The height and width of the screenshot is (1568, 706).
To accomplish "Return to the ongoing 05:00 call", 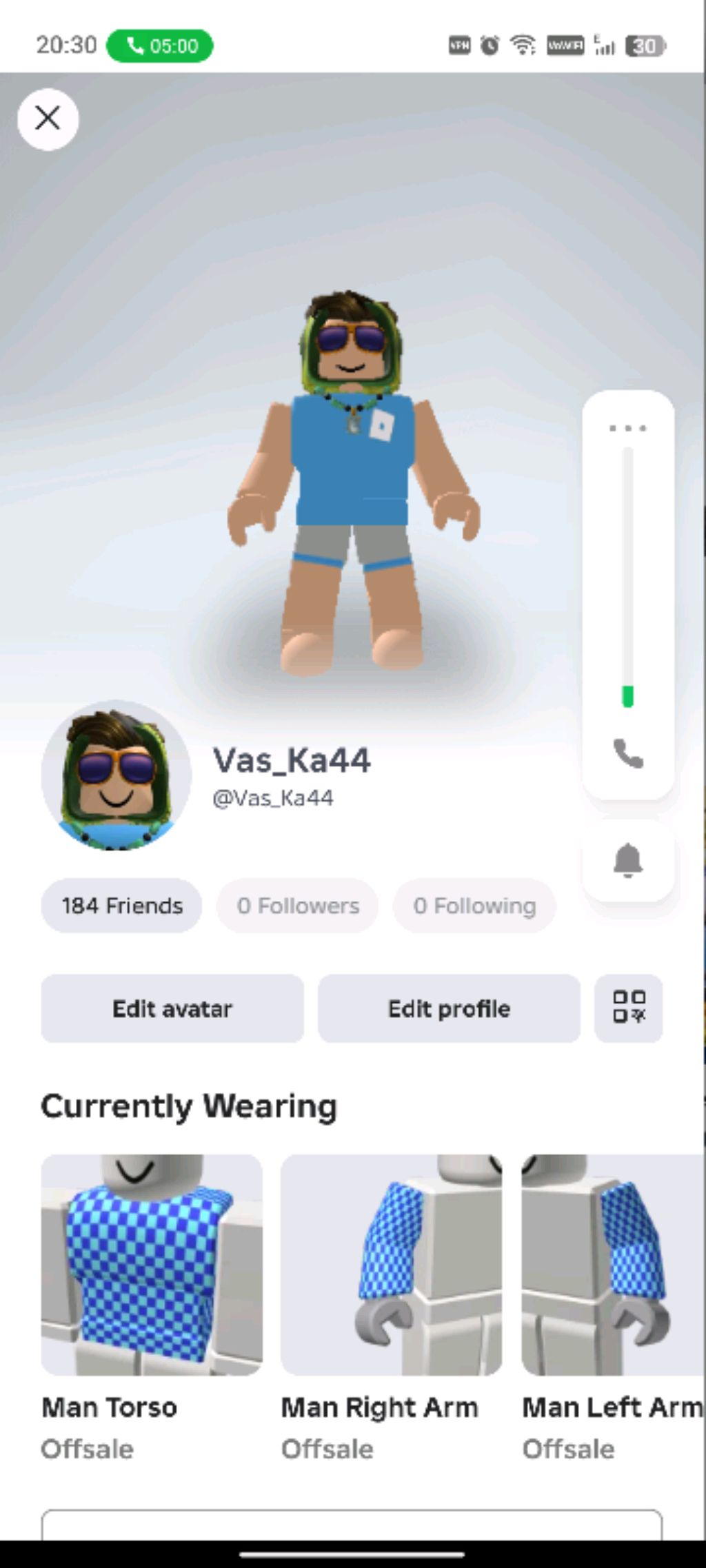I will [x=160, y=46].
